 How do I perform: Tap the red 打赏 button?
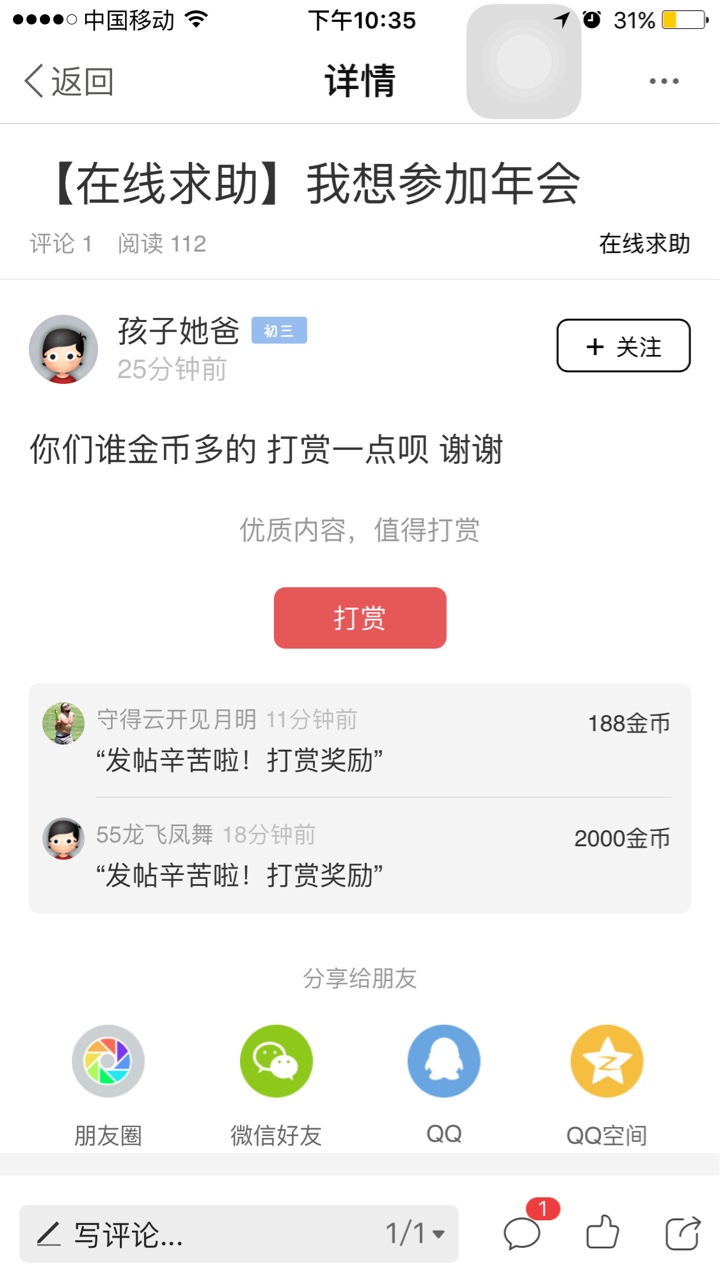click(x=360, y=618)
